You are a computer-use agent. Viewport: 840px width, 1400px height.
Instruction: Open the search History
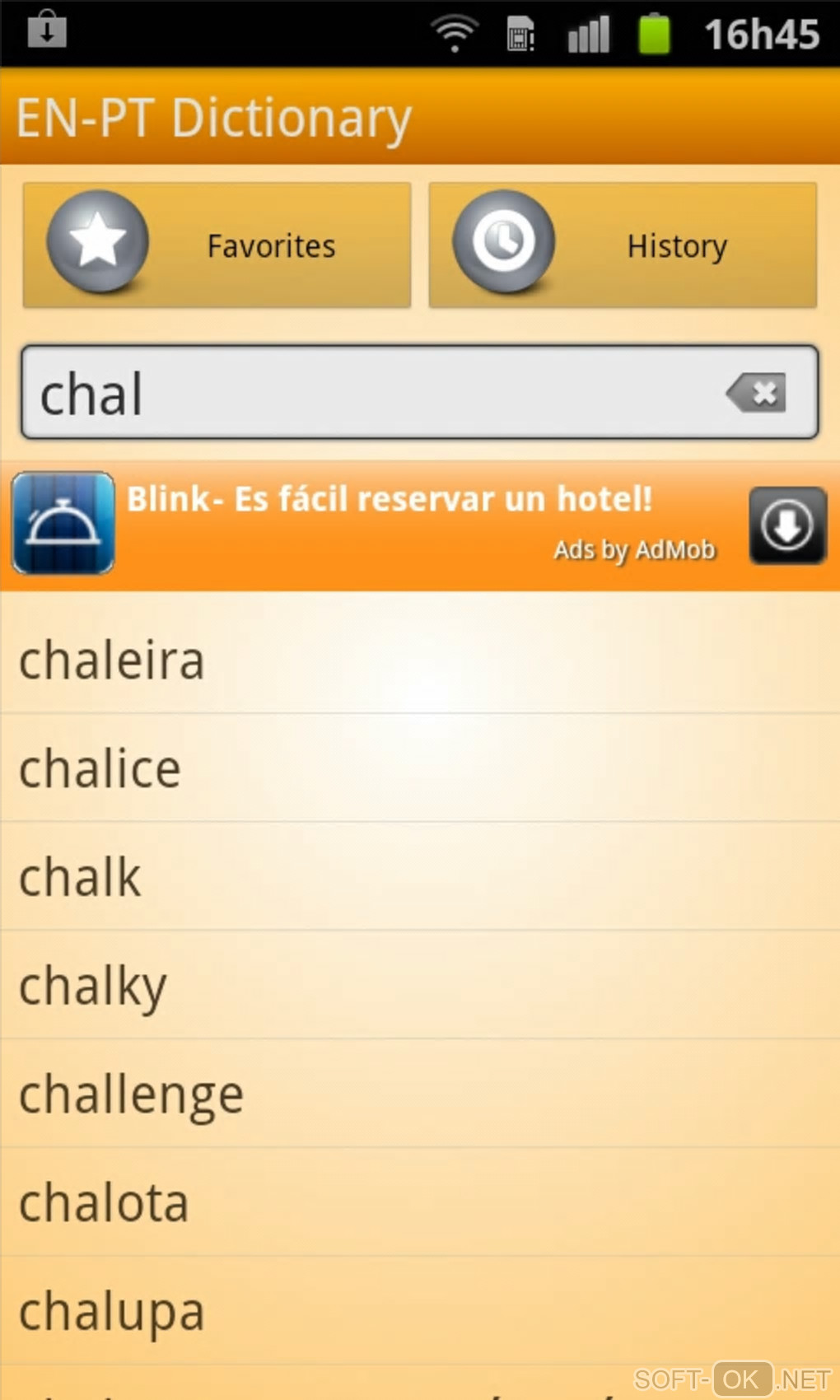[623, 245]
